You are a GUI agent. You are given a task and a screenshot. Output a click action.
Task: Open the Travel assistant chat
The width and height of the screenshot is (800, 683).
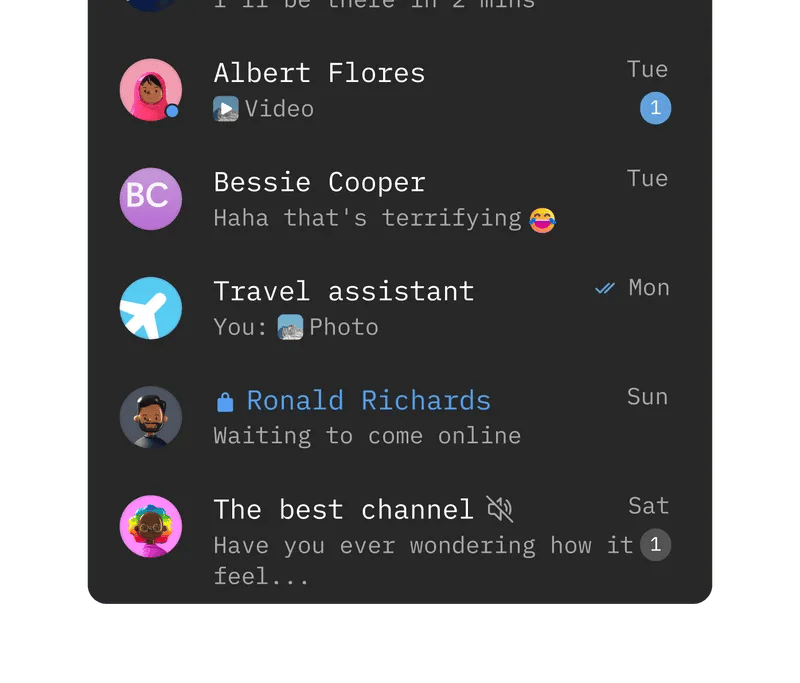pyautogui.click(x=400, y=308)
